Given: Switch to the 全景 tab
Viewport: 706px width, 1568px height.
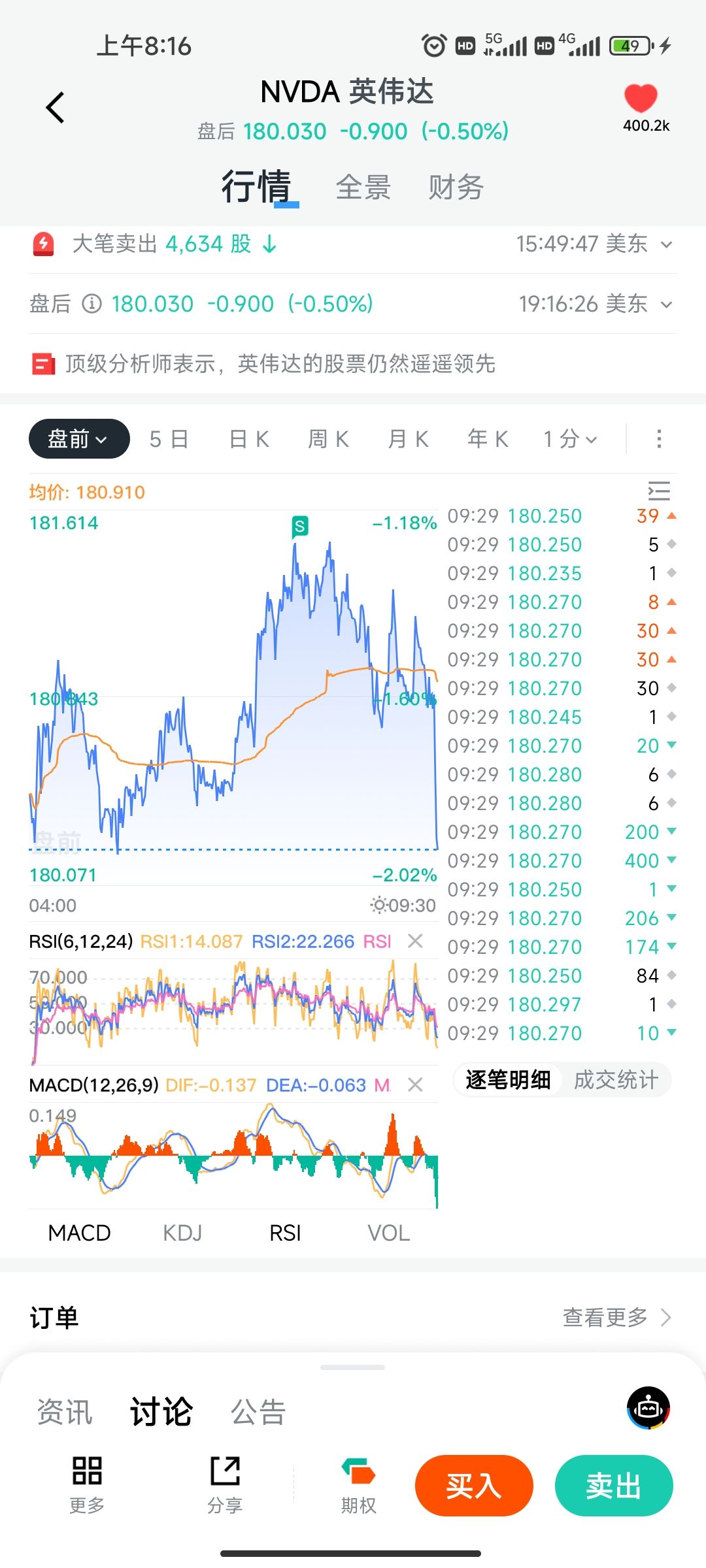Looking at the screenshot, I should click(363, 188).
